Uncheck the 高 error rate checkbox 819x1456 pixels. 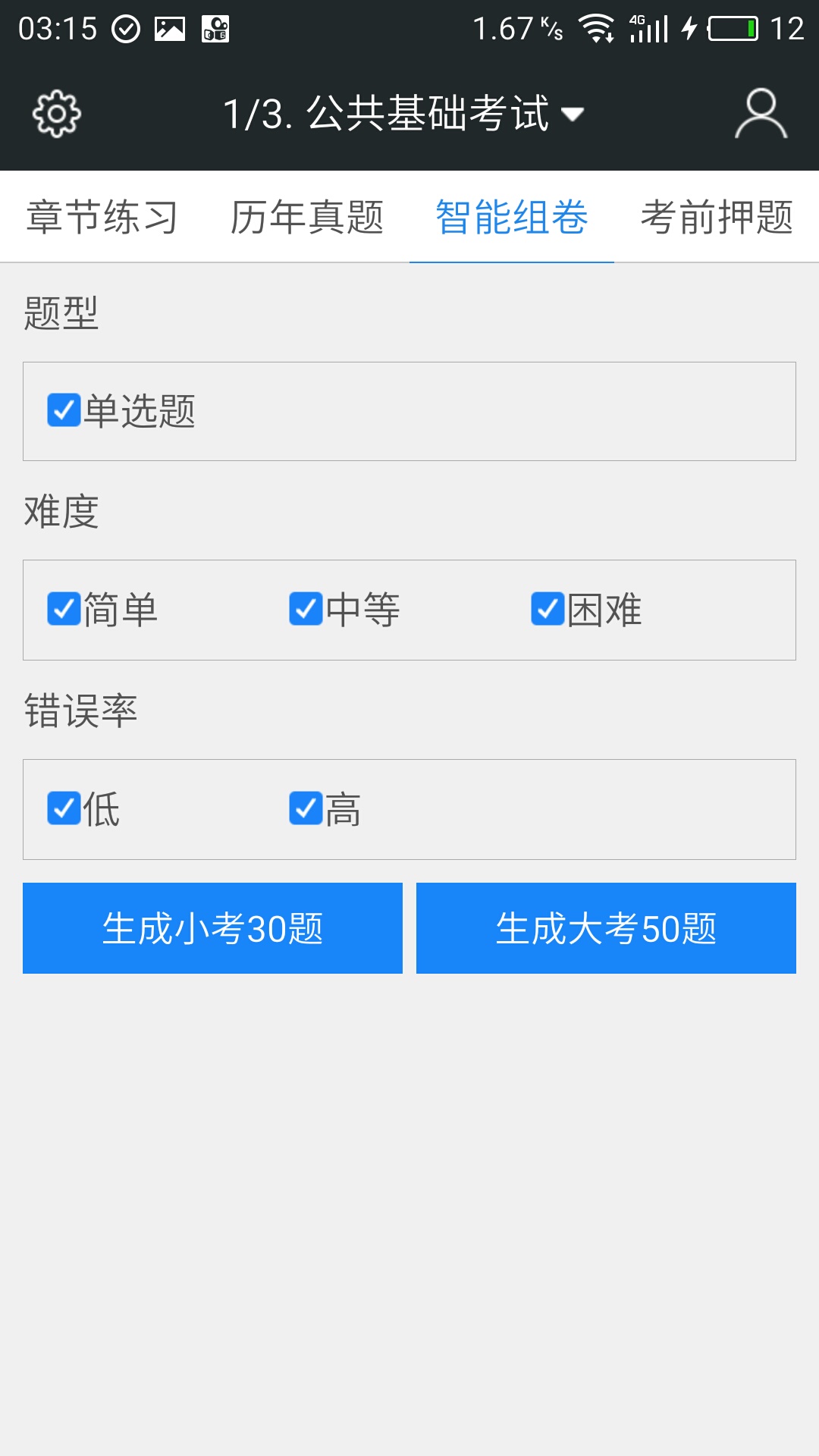pyautogui.click(x=306, y=808)
